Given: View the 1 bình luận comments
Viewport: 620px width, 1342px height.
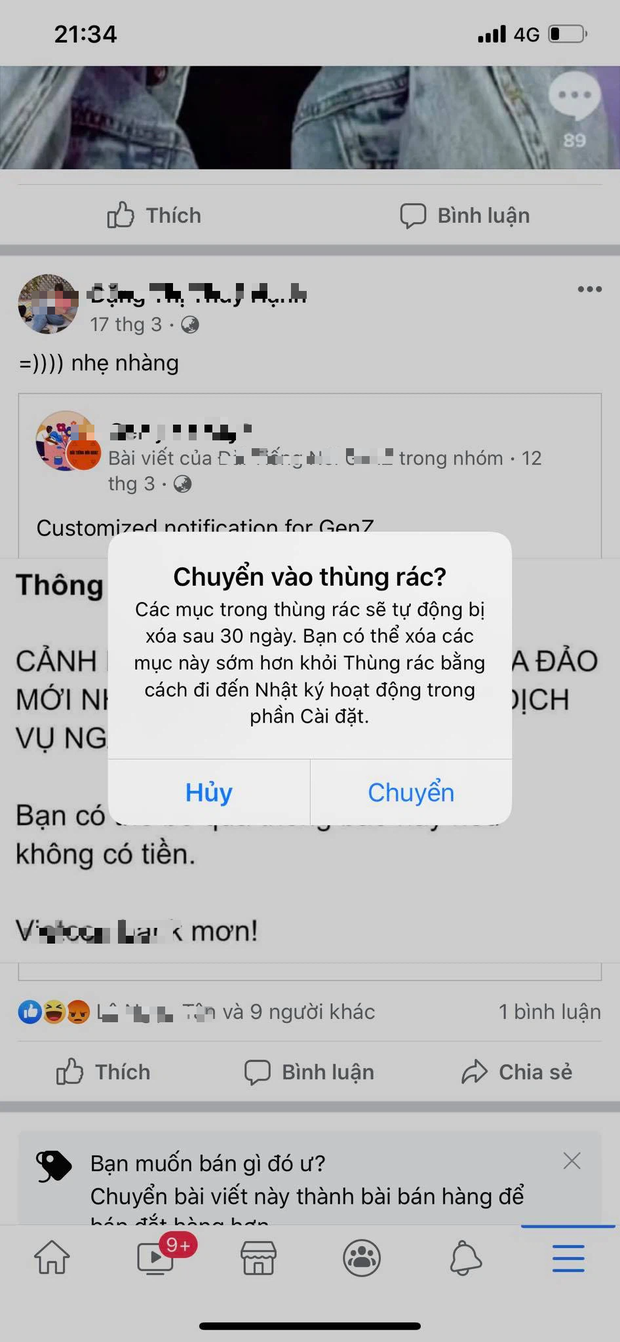Looking at the screenshot, I should pos(549,1012).
